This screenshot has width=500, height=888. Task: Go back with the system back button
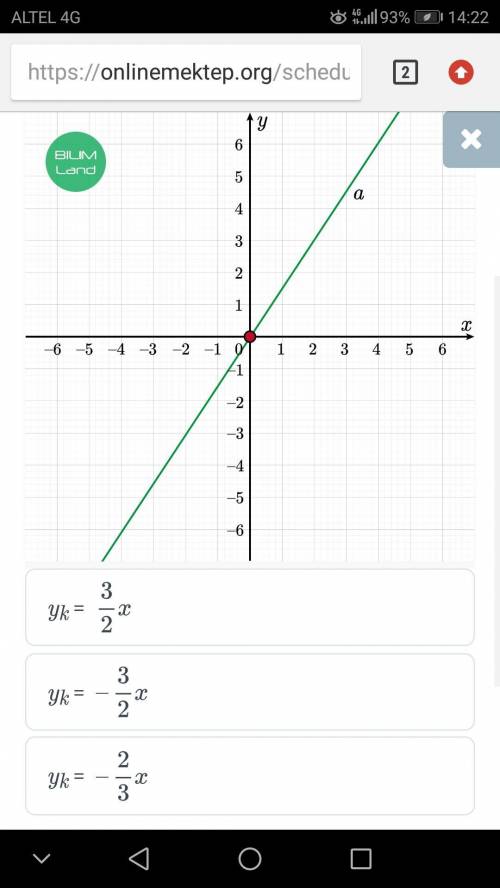click(x=139, y=859)
